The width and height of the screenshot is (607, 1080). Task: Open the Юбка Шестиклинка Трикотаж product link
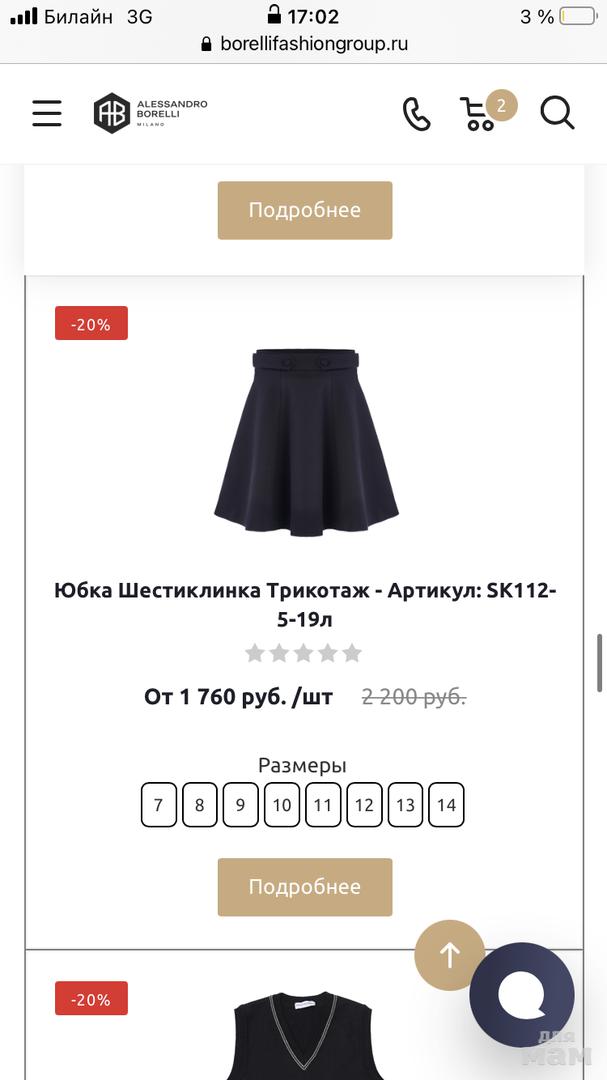tap(305, 604)
